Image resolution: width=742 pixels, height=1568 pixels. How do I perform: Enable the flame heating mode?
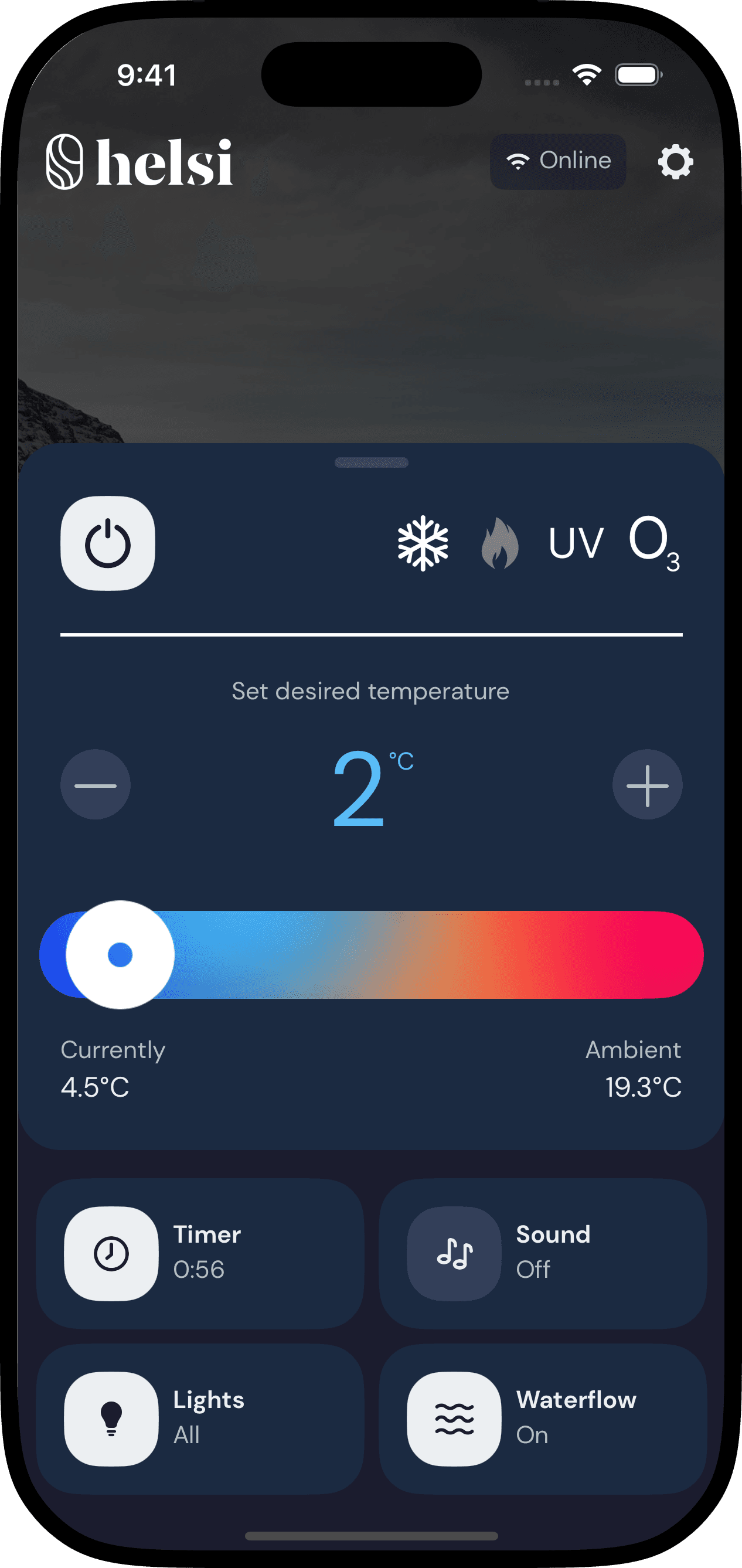(x=500, y=542)
